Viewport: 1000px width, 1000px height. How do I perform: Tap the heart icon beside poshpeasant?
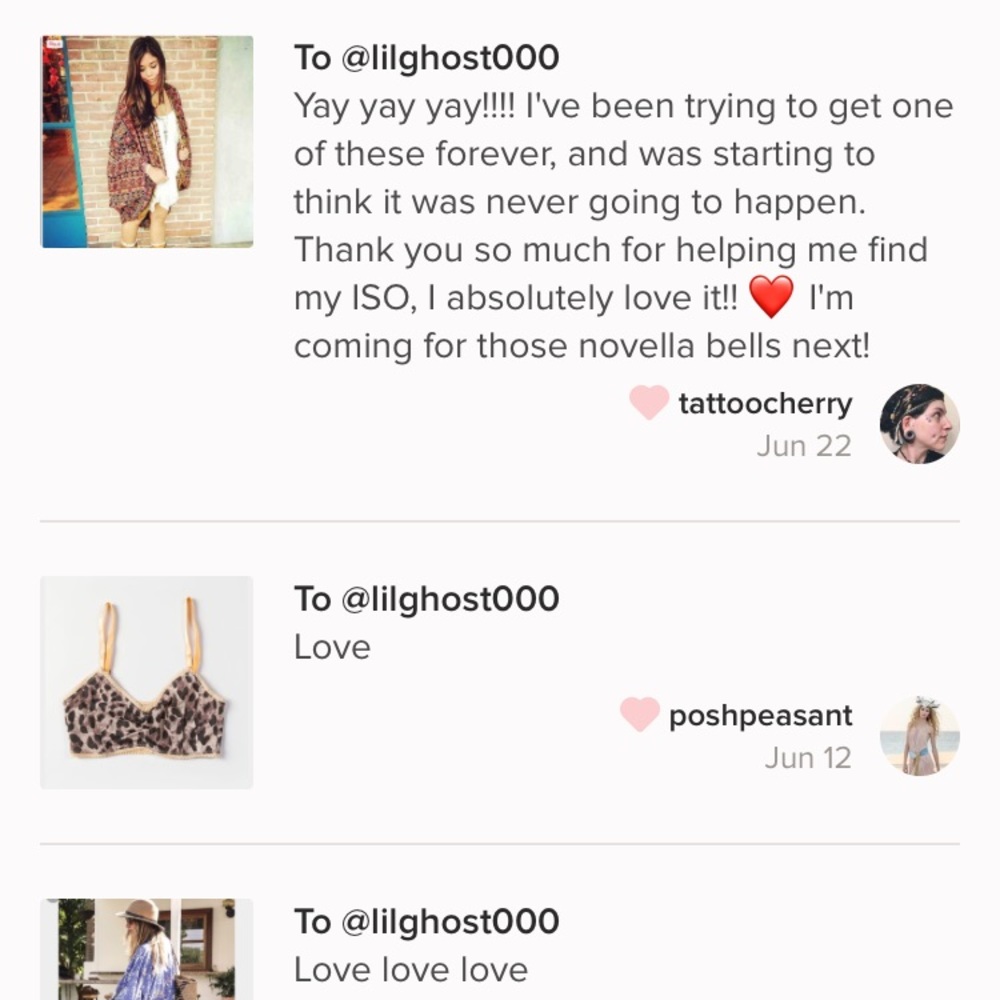click(x=640, y=715)
